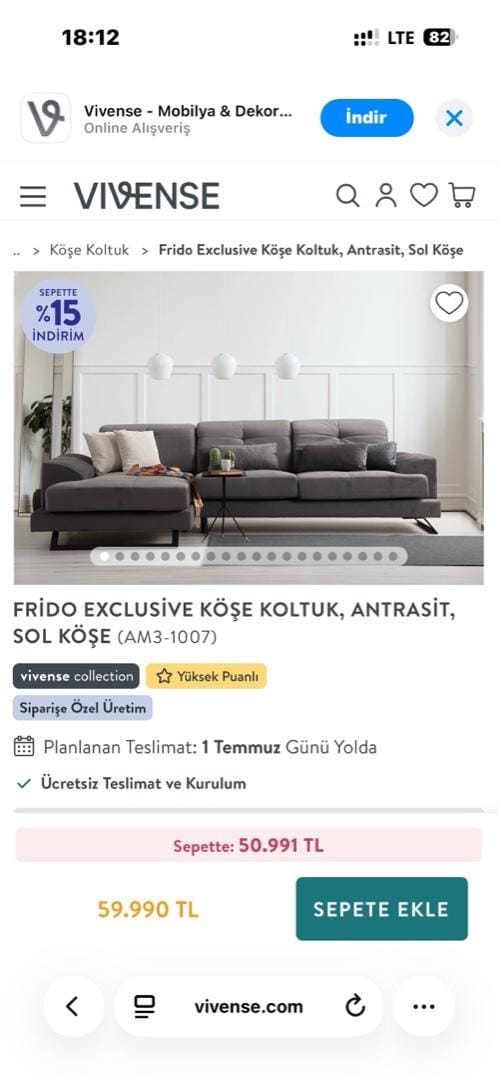Open the search magnifier icon
Screen dimensions: 499x1080
[x=348, y=196]
